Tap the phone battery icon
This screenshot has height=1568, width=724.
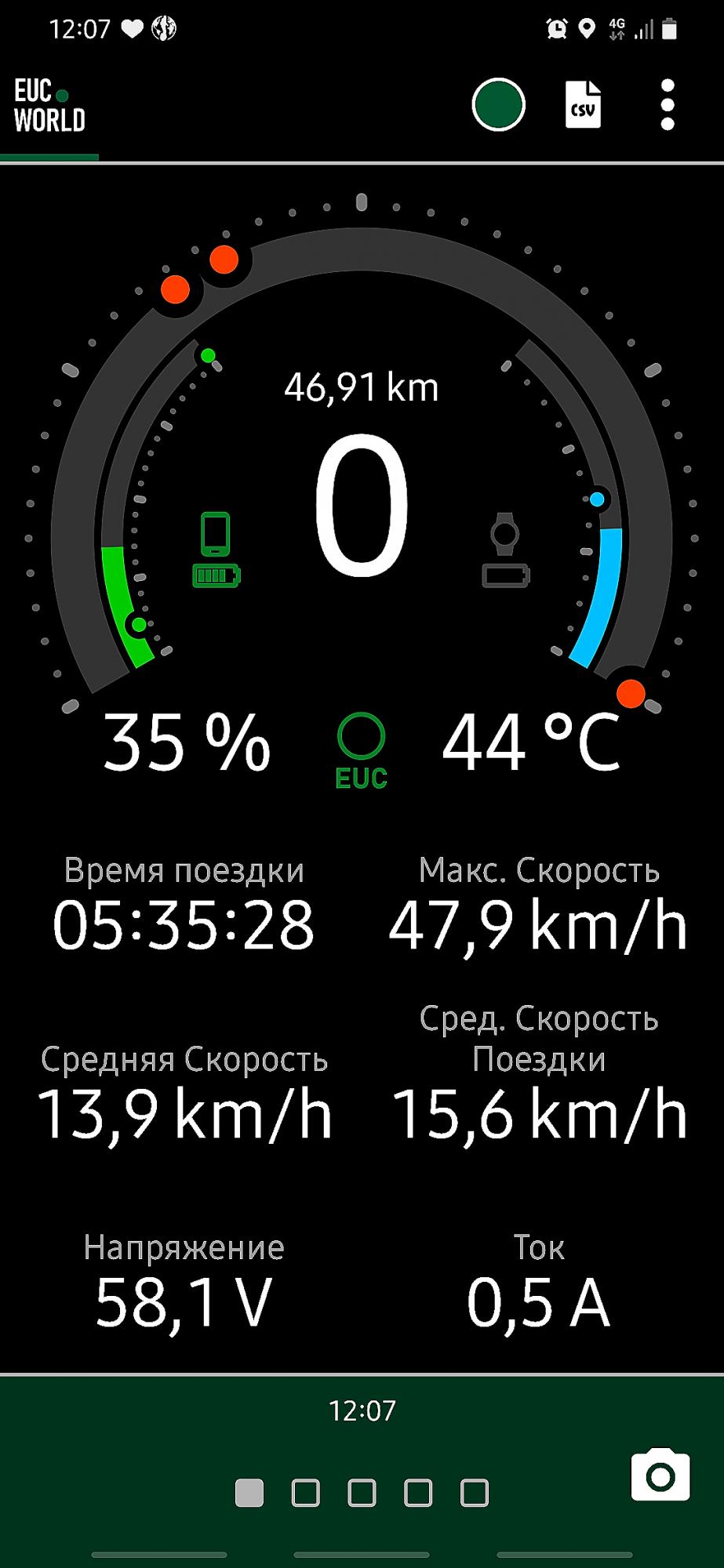point(216,550)
